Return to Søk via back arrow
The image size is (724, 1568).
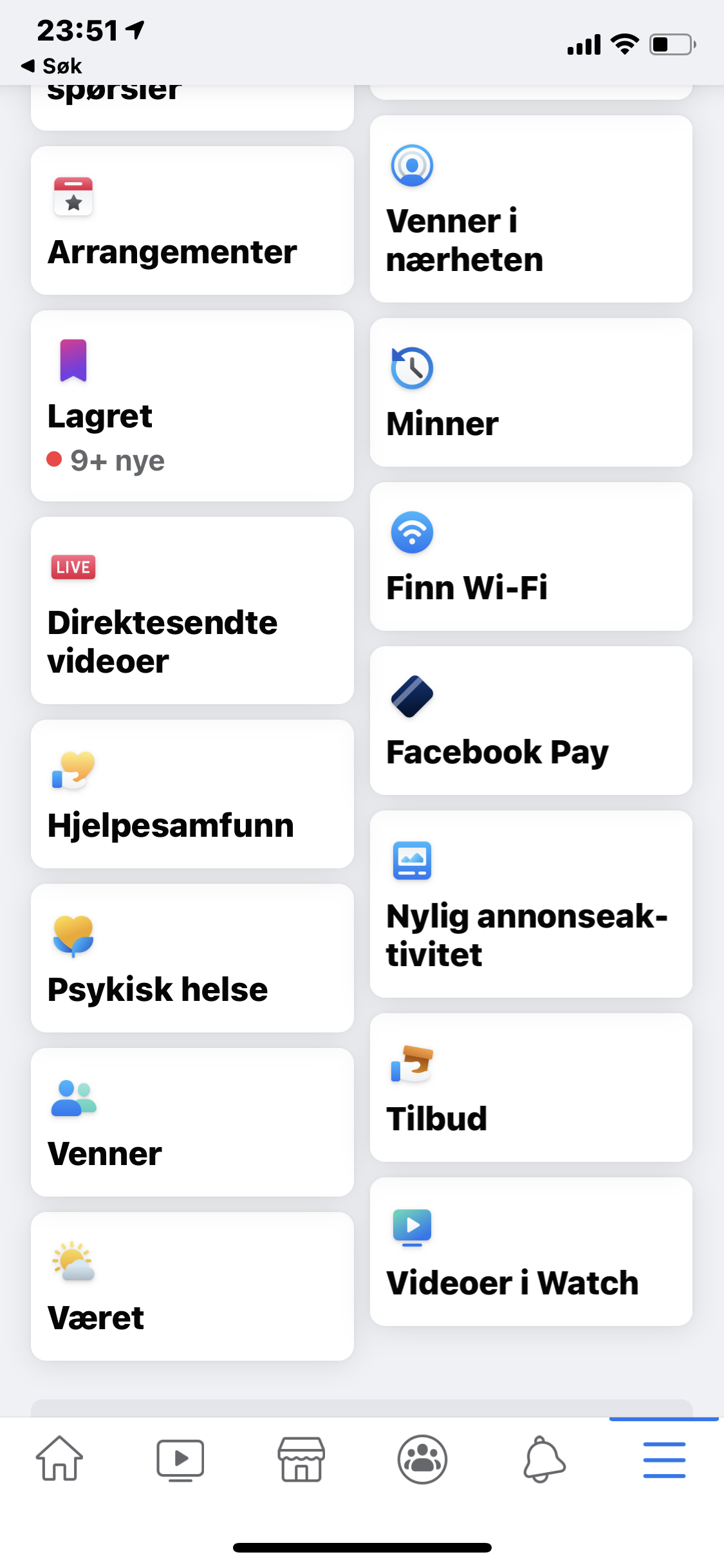51,66
